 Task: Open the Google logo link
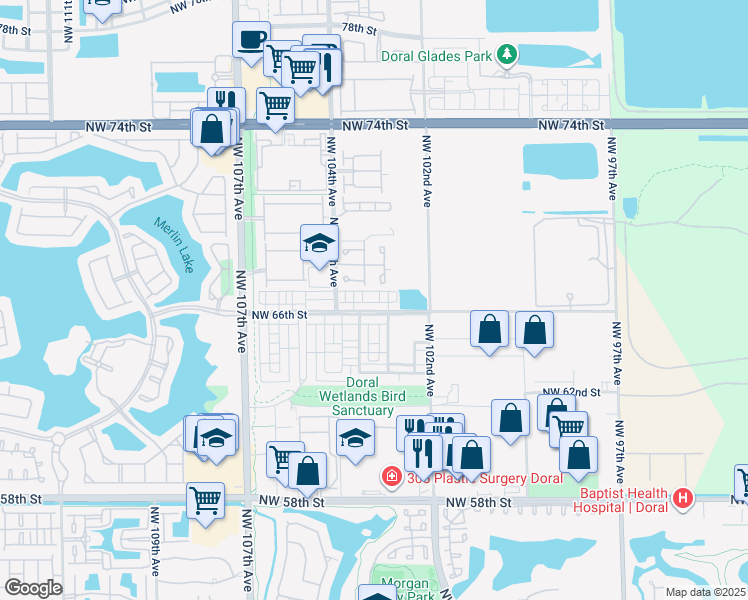[x=33, y=588]
